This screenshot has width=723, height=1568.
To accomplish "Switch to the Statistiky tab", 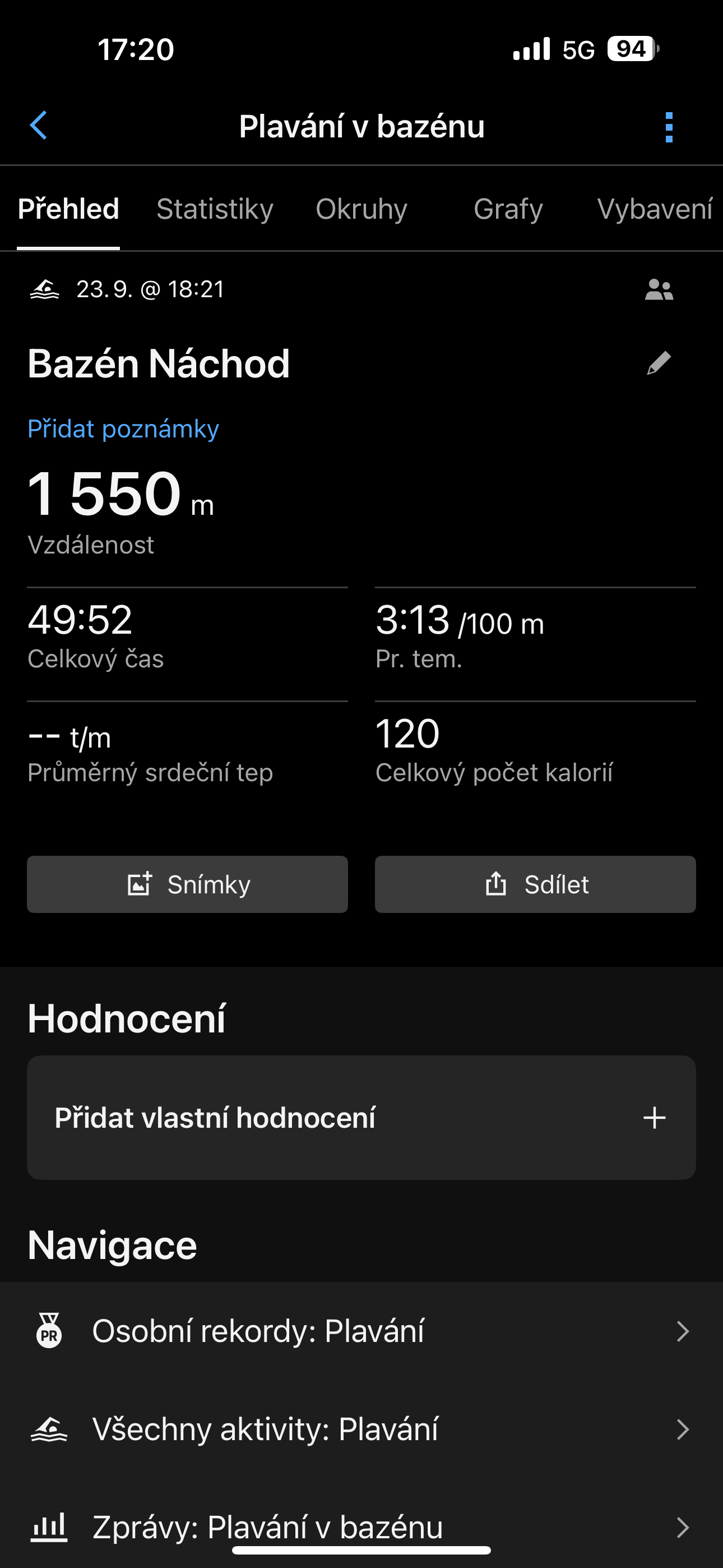I will click(214, 209).
